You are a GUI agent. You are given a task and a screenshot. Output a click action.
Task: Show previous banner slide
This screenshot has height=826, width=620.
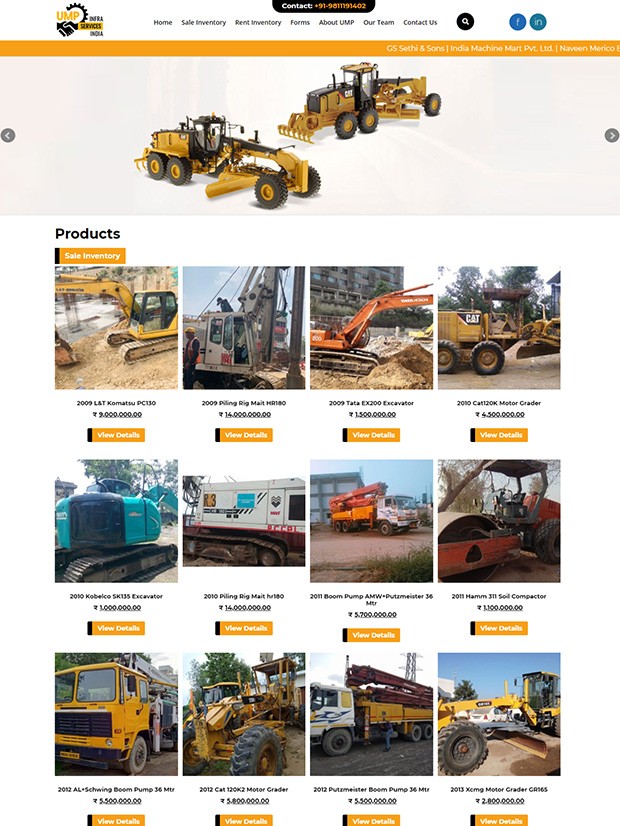[x=8, y=136]
